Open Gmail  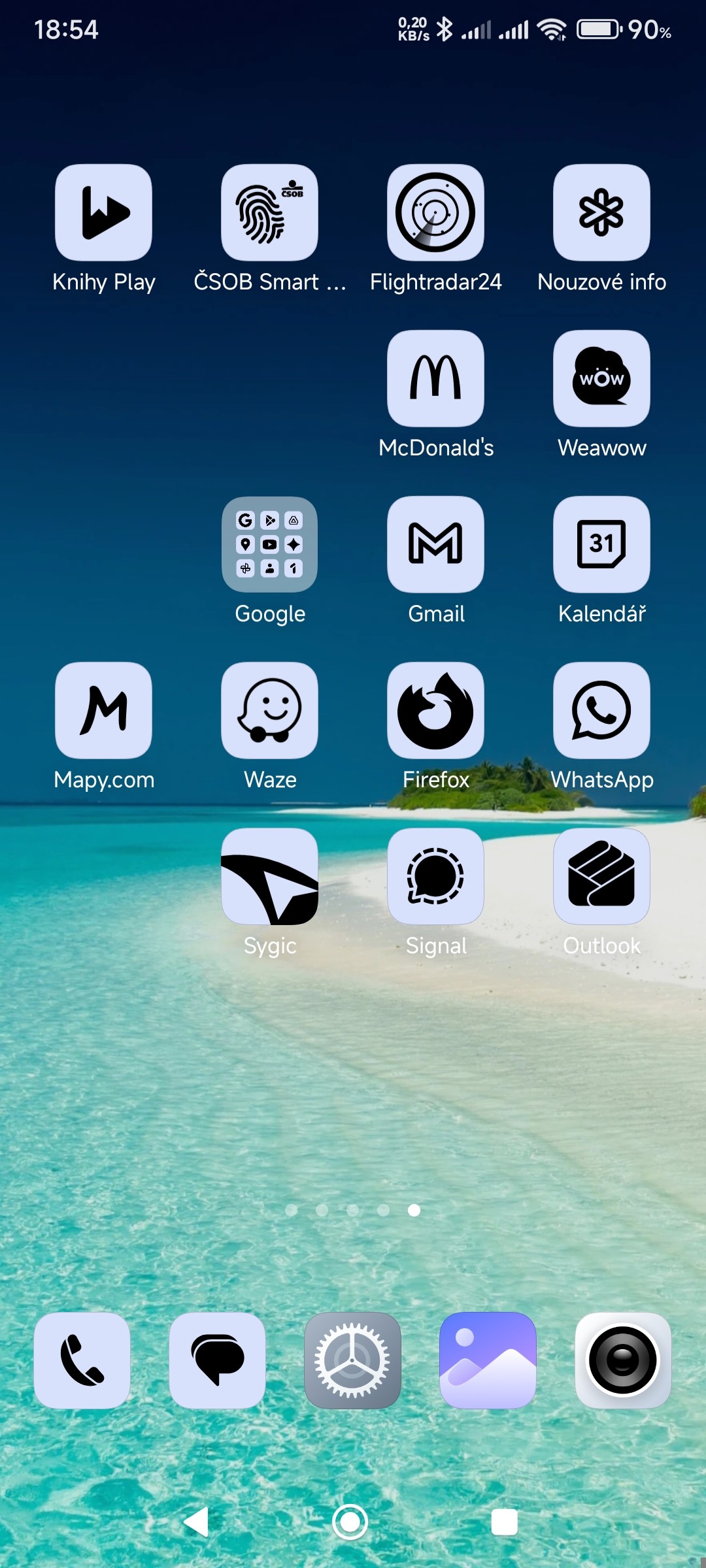pyautogui.click(x=435, y=544)
